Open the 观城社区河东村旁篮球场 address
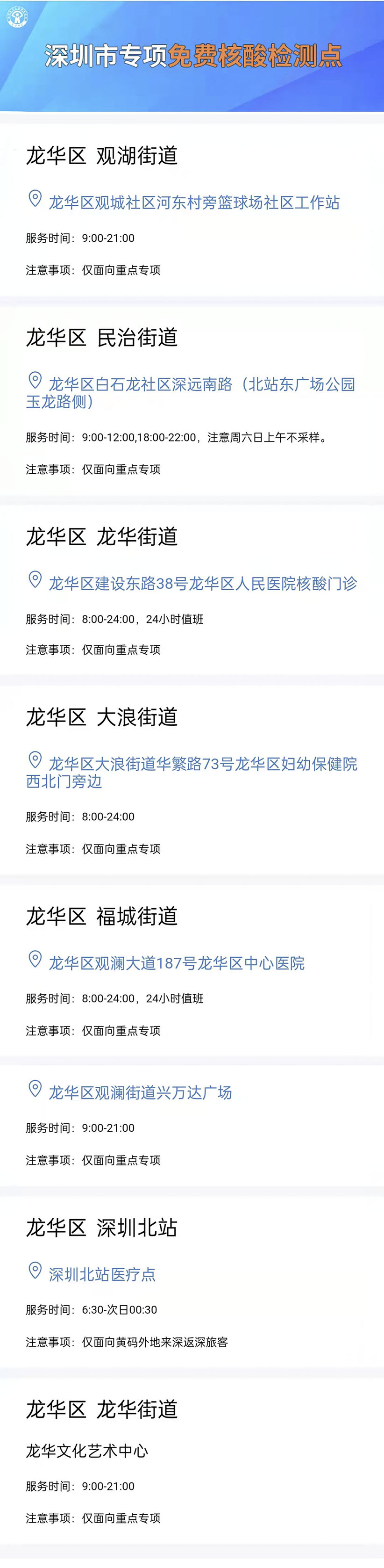This screenshot has height=1568, width=384. point(193,202)
